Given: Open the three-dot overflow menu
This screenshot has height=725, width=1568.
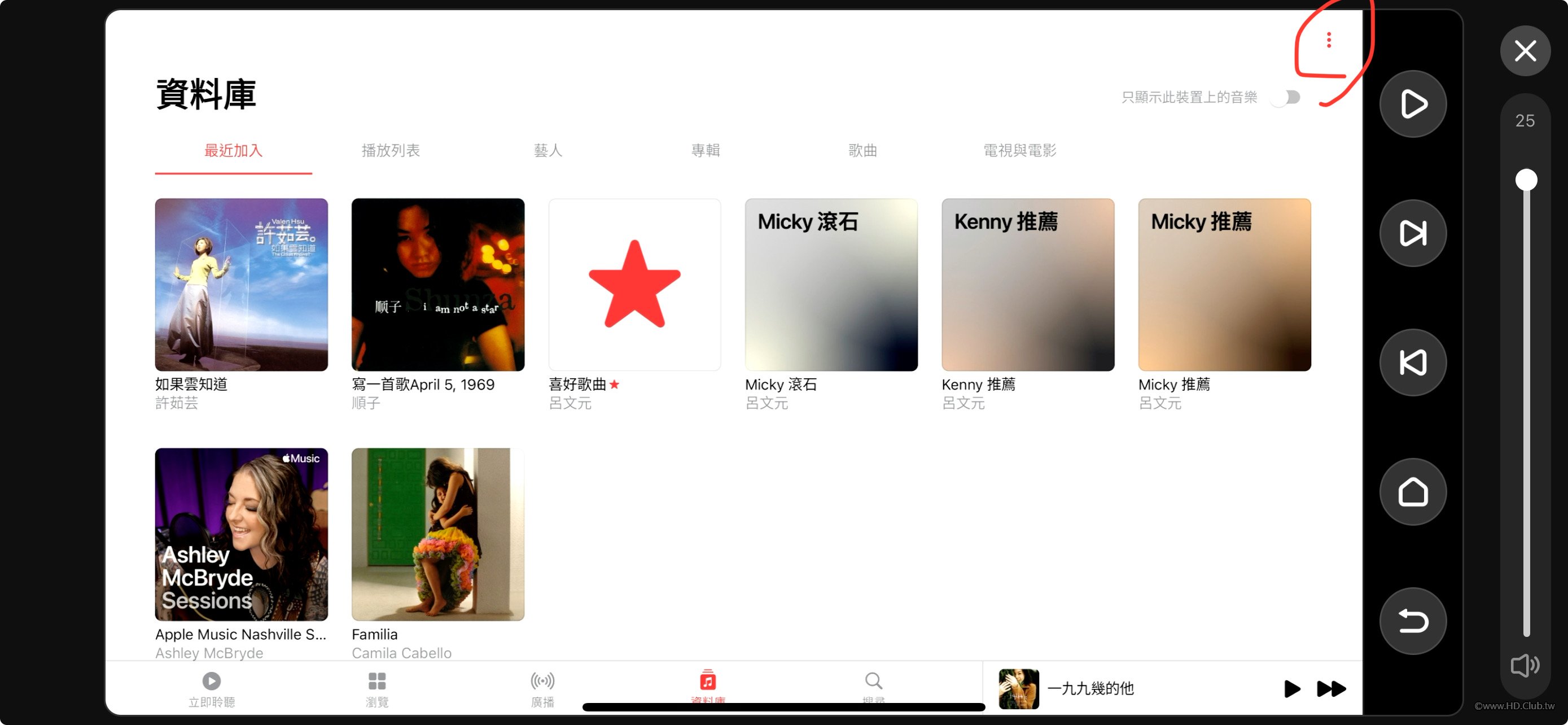Looking at the screenshot, I should click(x=1328, y=40).
